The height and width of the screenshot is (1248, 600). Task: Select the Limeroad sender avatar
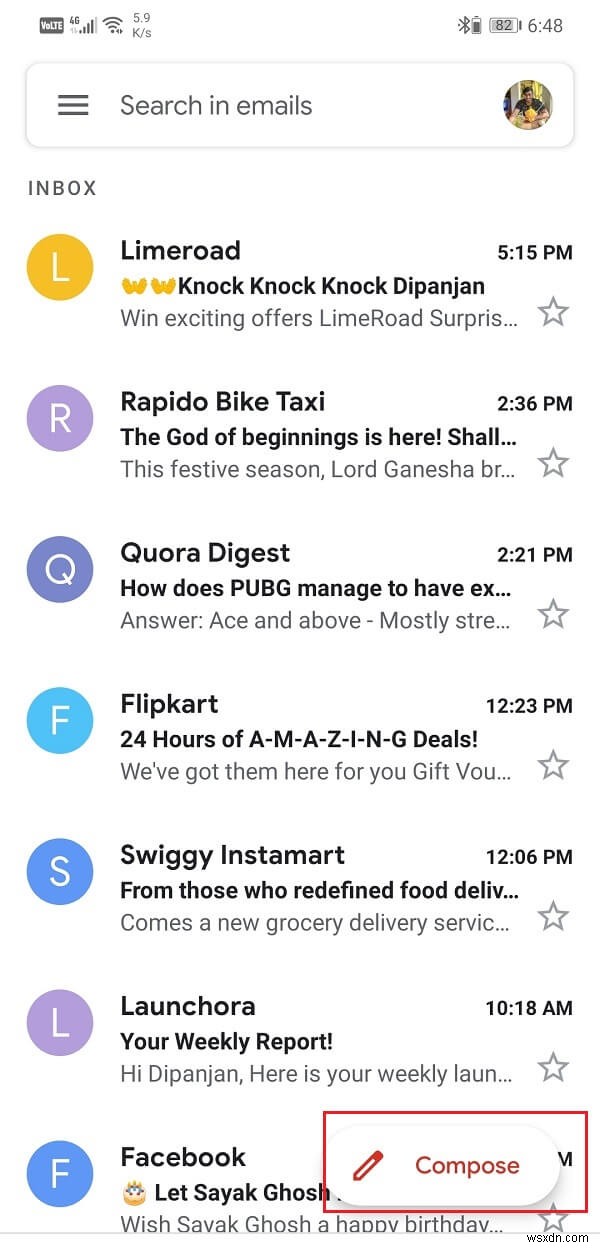pos(60,267)
